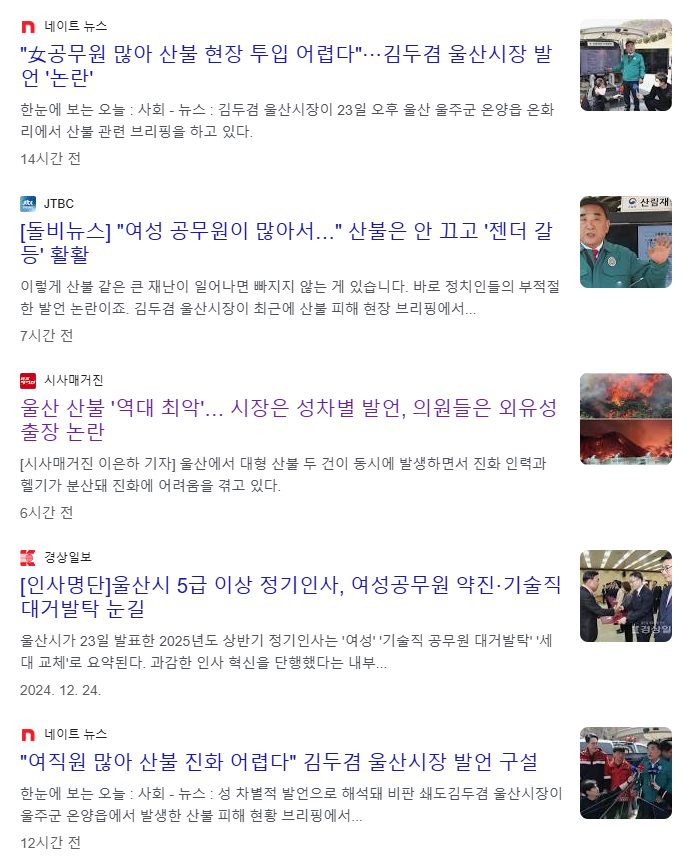Tap the wildfire thumbnail beside the 시사매거진 article

tap(625, 419)
